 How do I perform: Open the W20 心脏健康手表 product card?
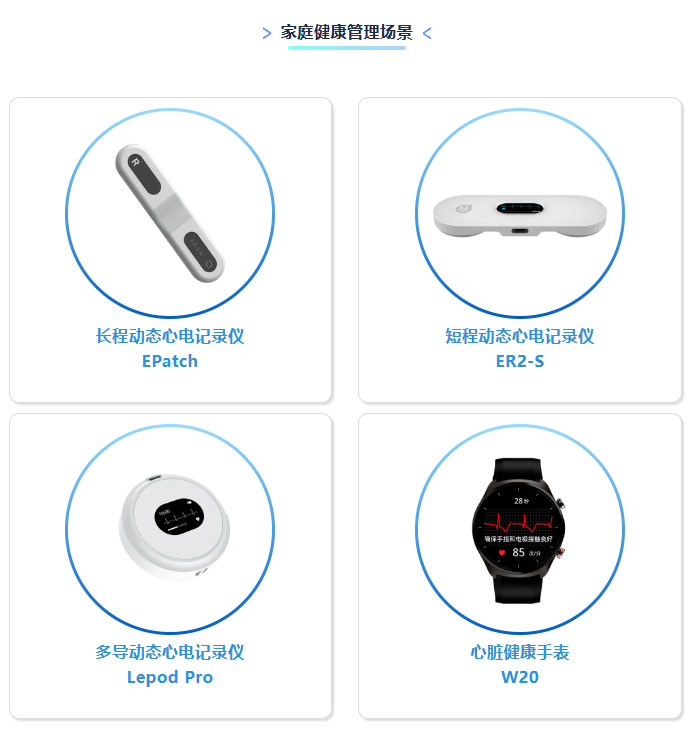click(520, 566)
